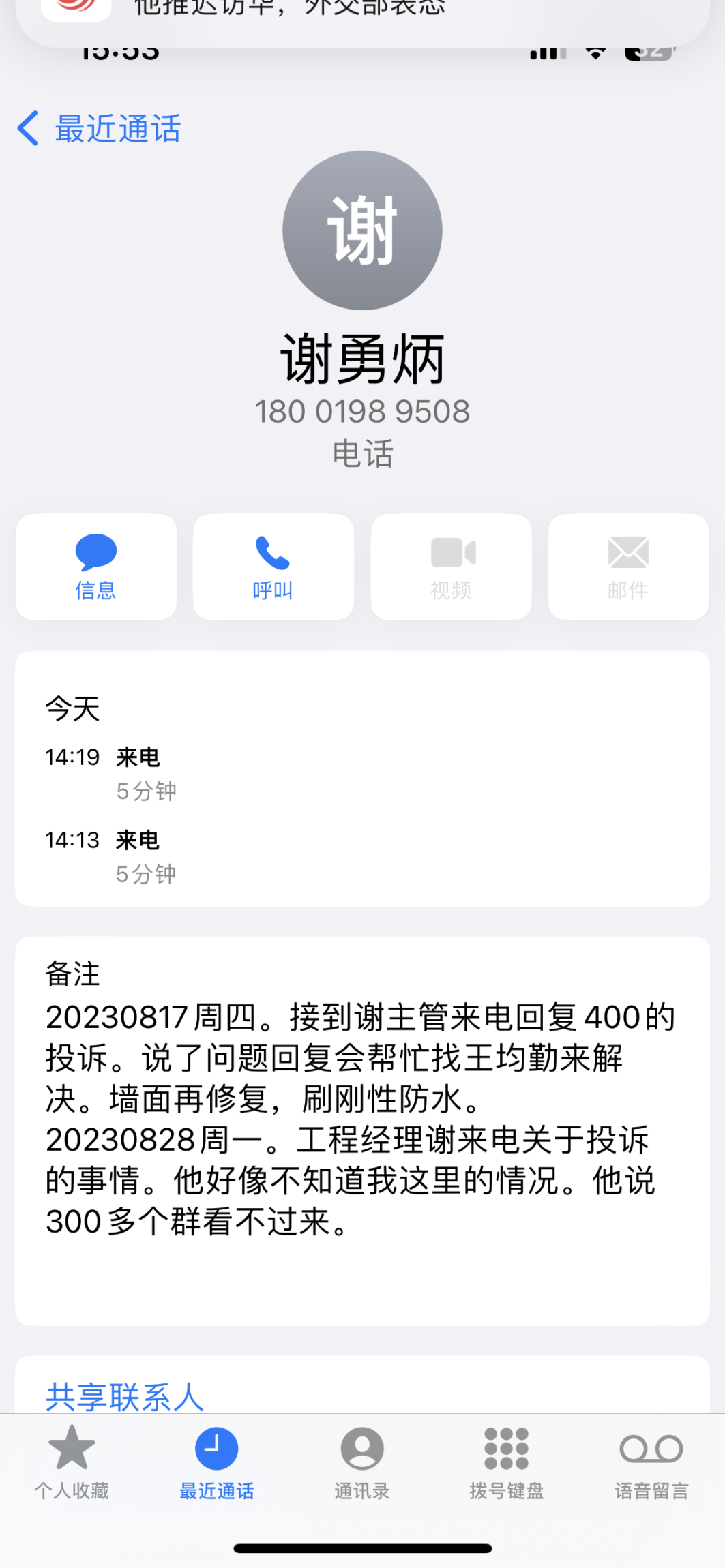Tap 共享联系人 link
The image size is (725, 1568).
[125, 1396]
